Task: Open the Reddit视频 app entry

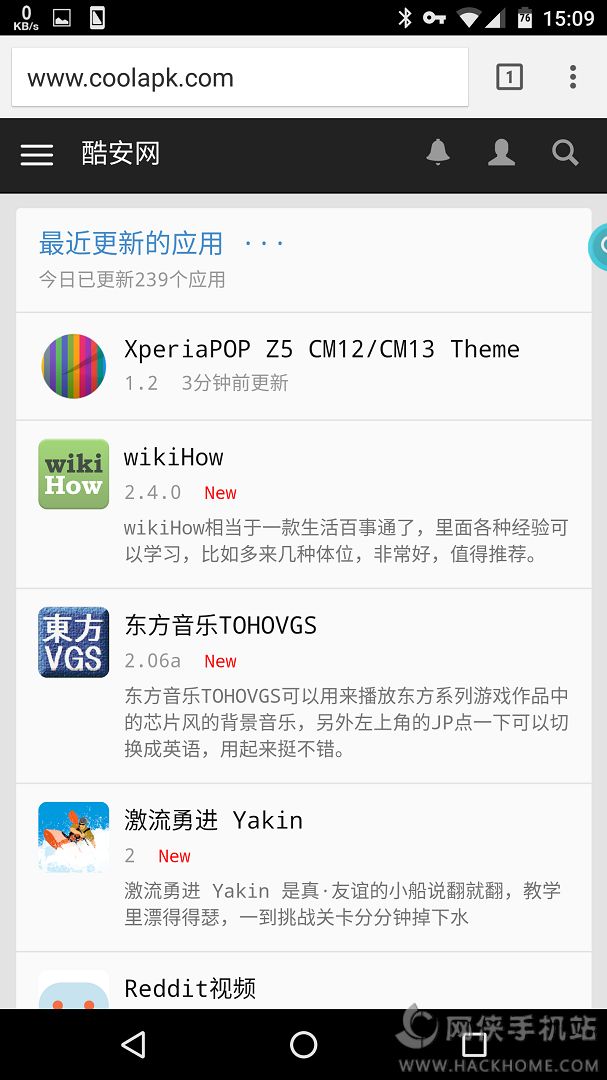Action: 190,989
